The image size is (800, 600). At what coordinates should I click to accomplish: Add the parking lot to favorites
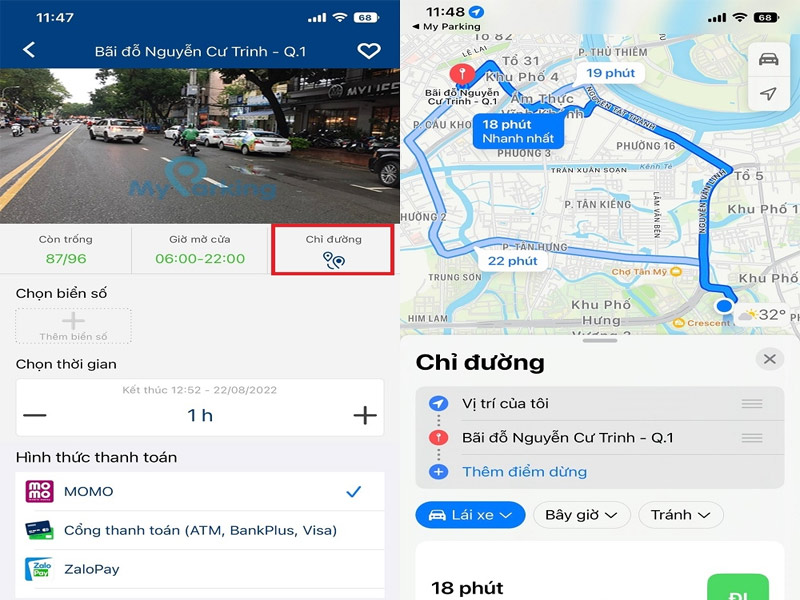(369, 50)
